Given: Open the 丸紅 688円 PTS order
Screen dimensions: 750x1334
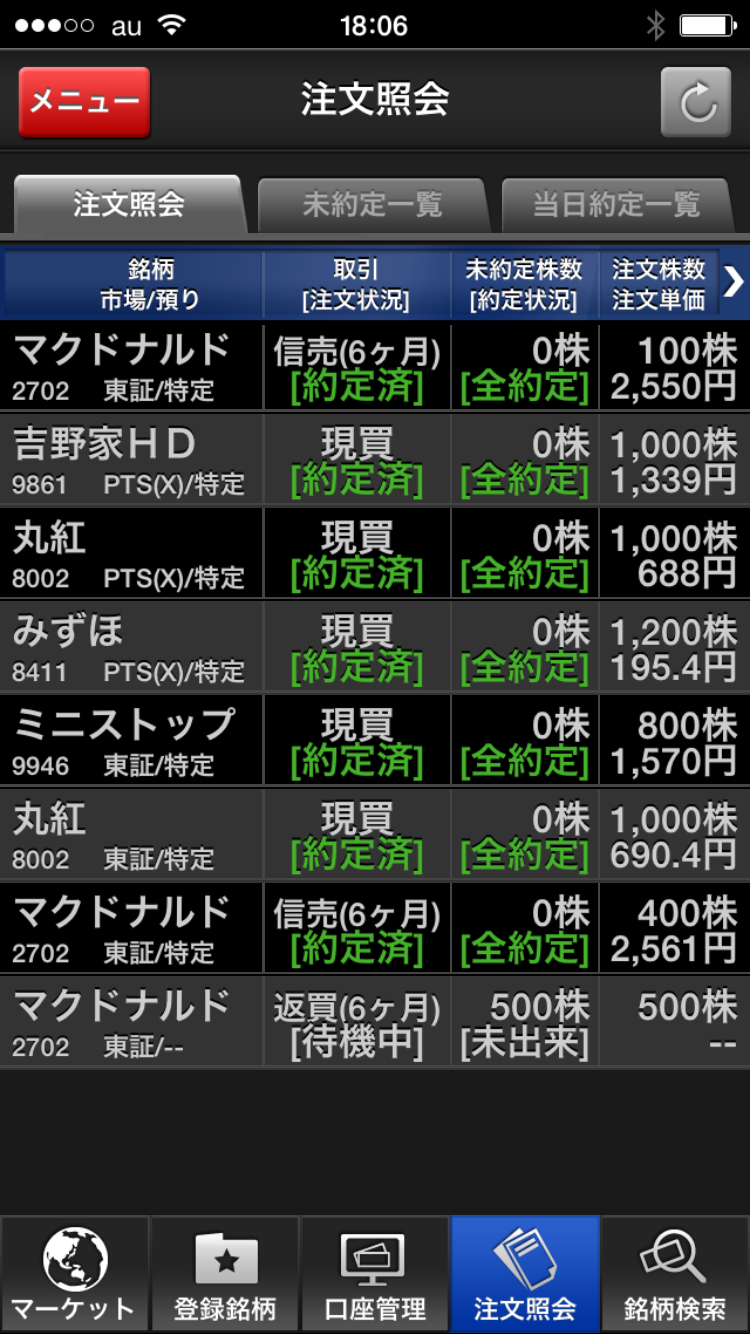Looking at the screenshot, I should pyautogui.click(x=375, y=554).
